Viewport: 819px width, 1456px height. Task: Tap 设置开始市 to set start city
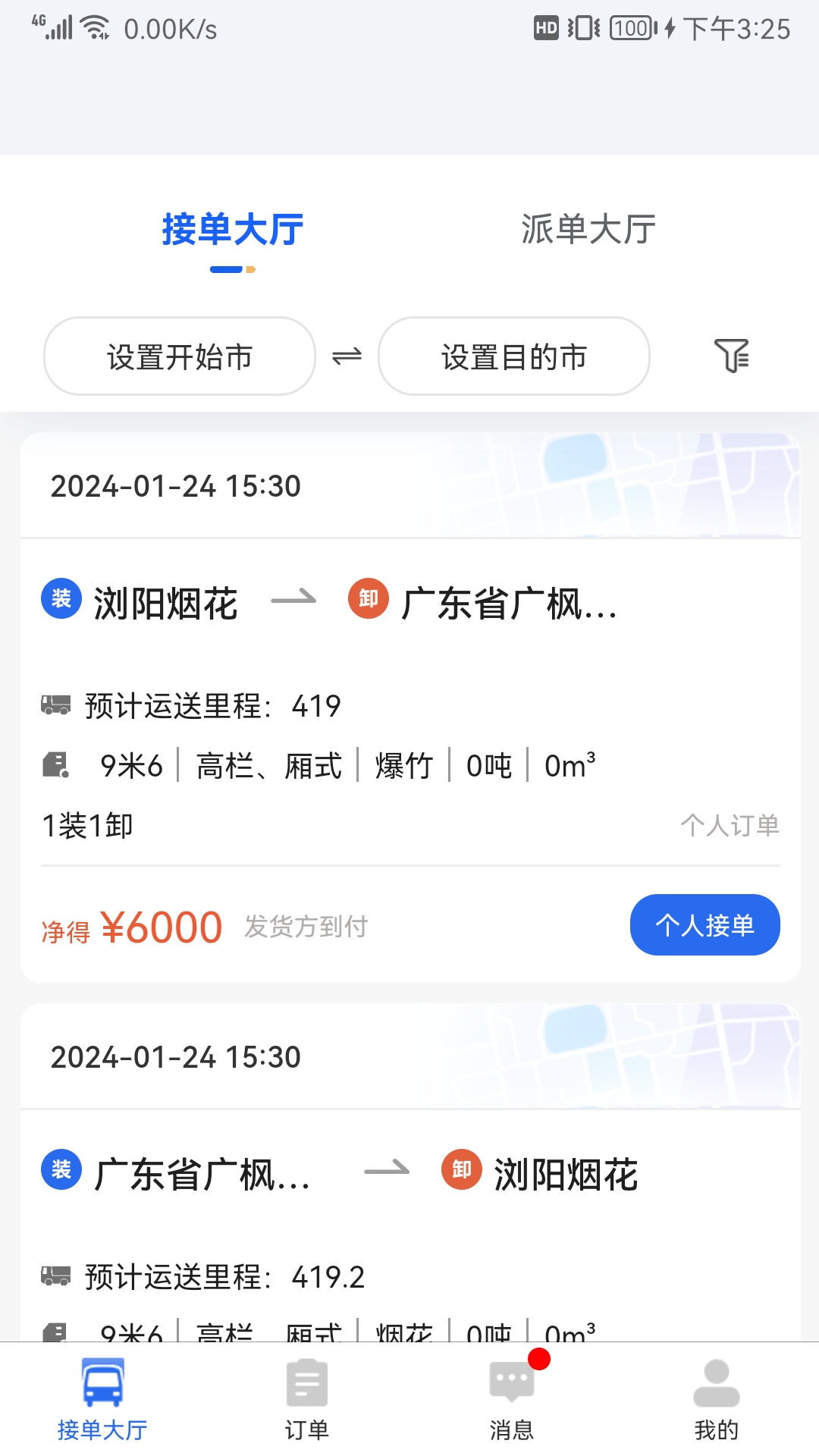[180, 356]
